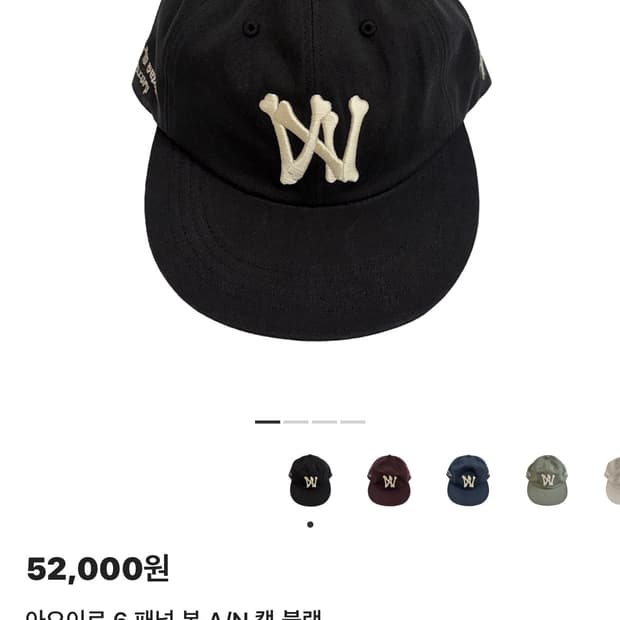Open the large black cap product photo
The image size is (620, 620).
pos(312,170)
